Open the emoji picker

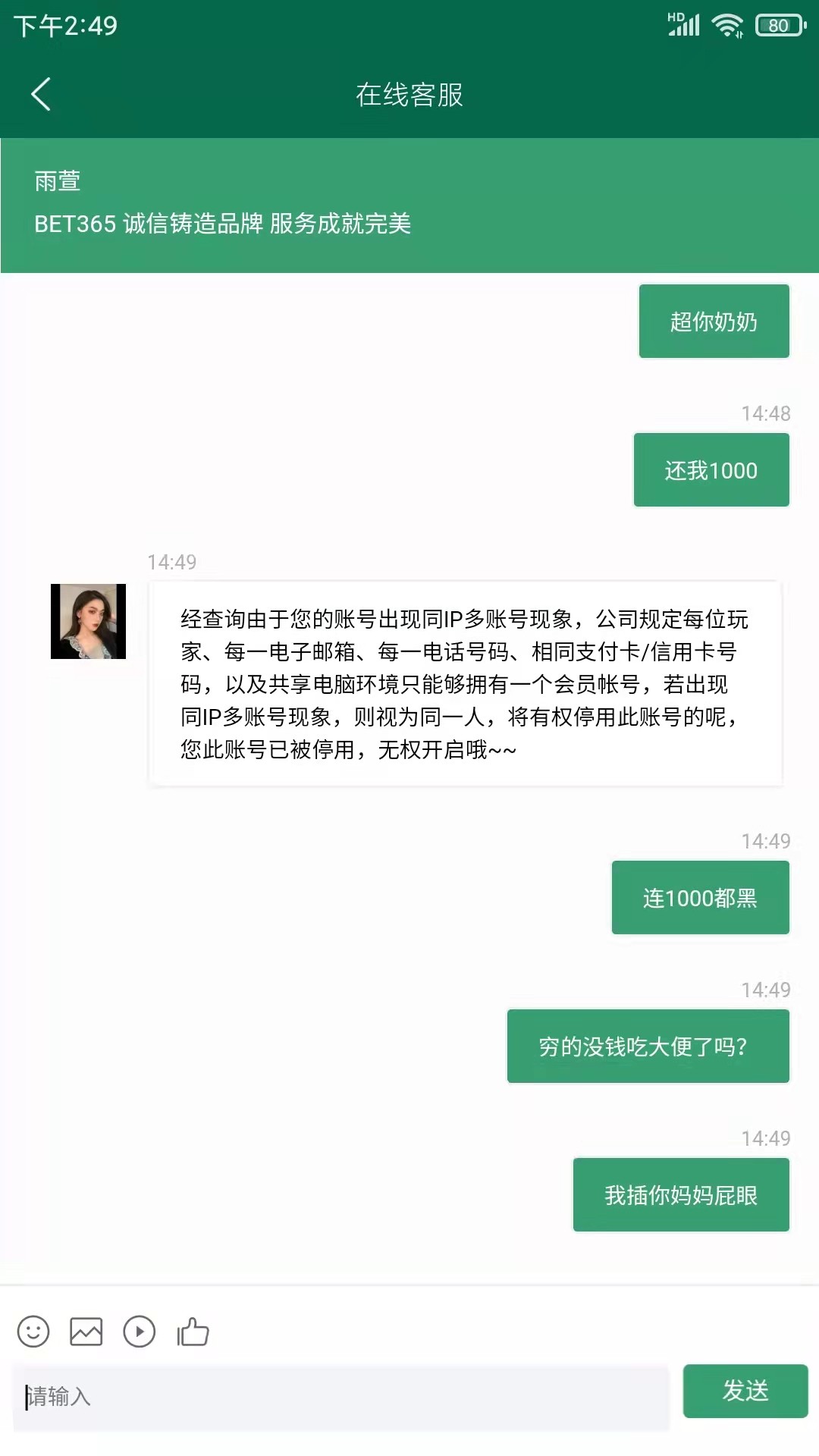click(33, 1331)
